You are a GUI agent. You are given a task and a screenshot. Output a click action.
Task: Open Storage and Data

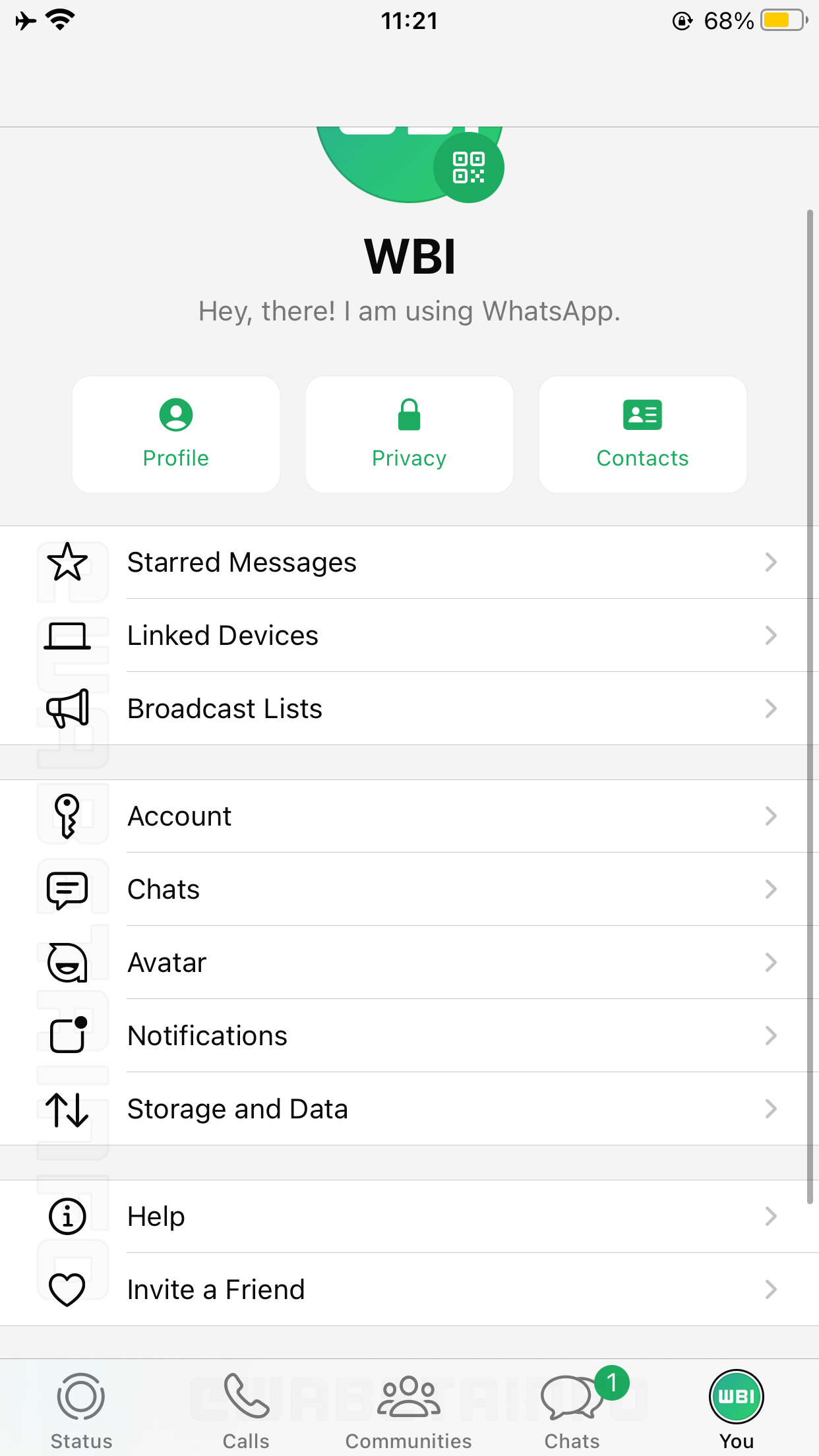409,1109
